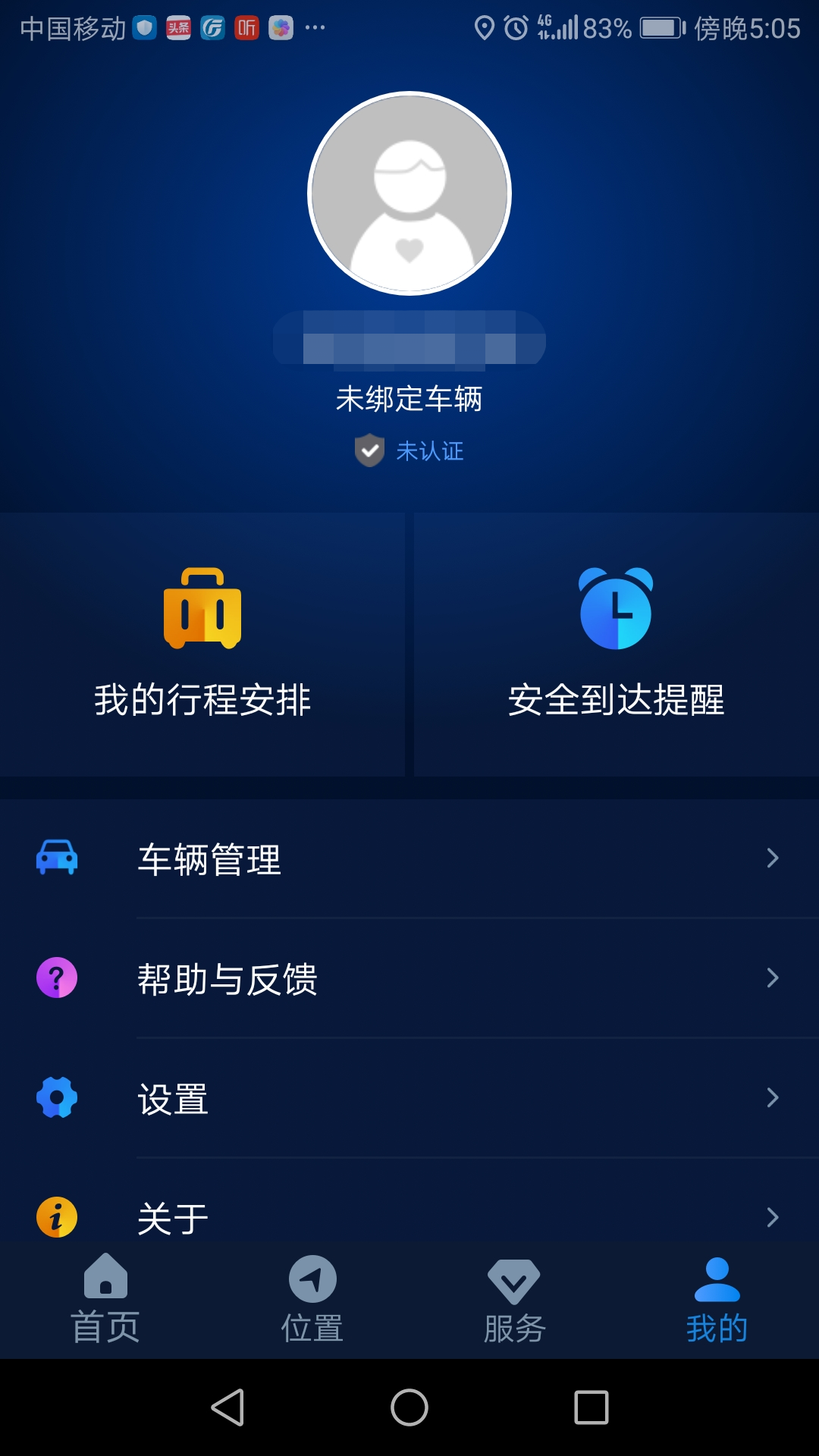Image resolution: width=819 pixels, height=1456 pixels.
Task: Open 设置 using the right-facing chevron
Action: click(772, 1097)
